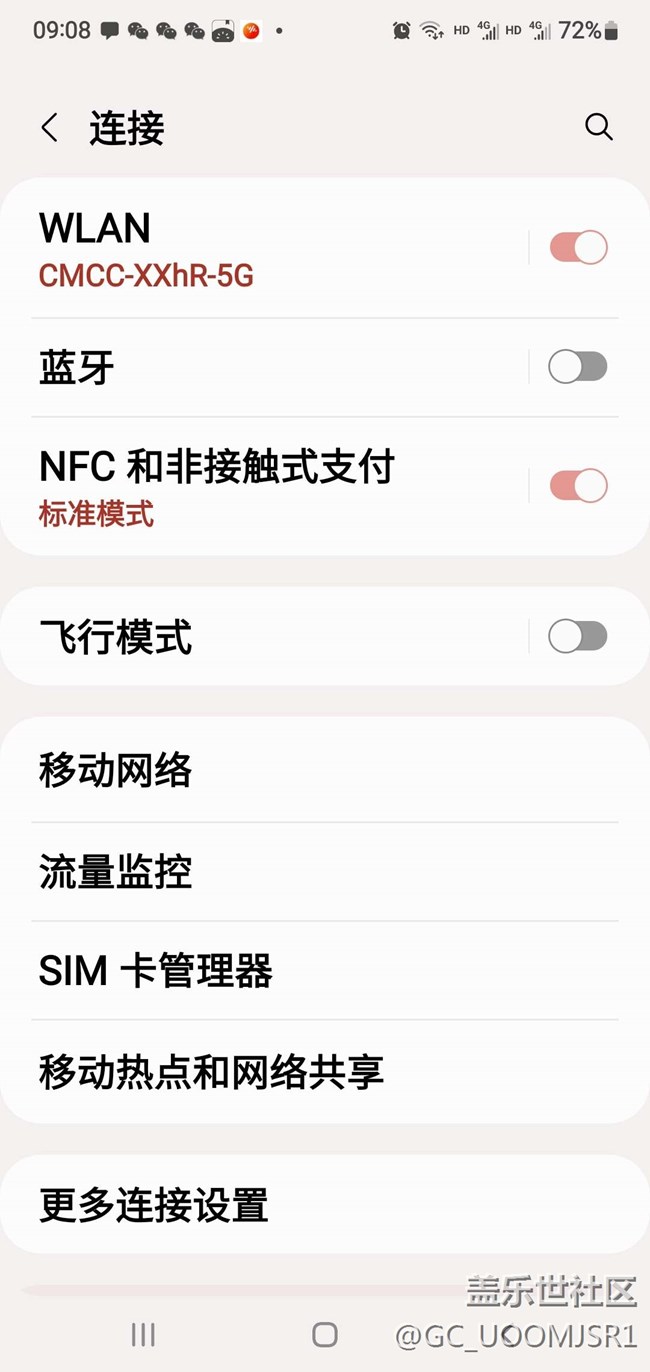
Task: Go back from the 连接 page
Action: tap(49, 128)
